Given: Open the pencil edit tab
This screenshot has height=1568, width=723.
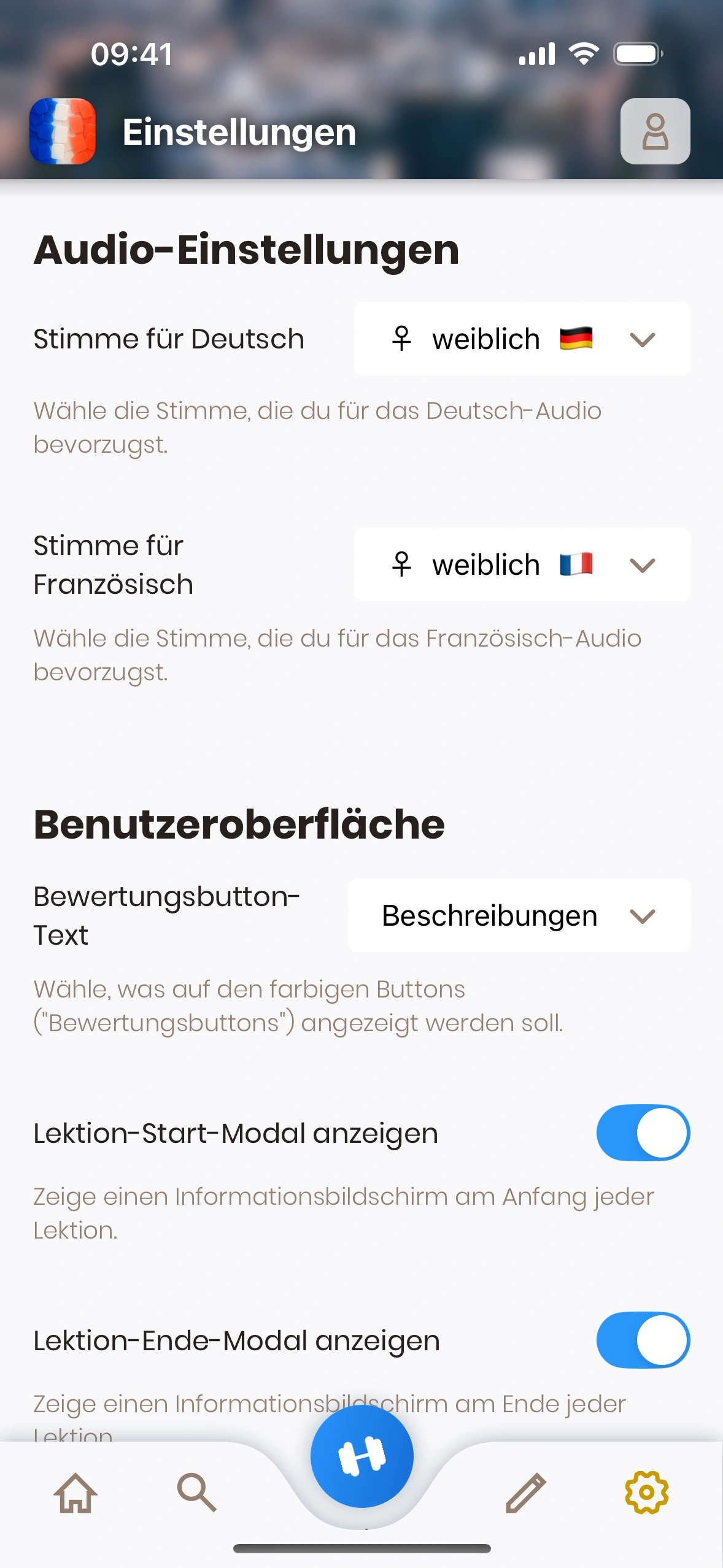Looking at the screenshot, I should 525,1492.
